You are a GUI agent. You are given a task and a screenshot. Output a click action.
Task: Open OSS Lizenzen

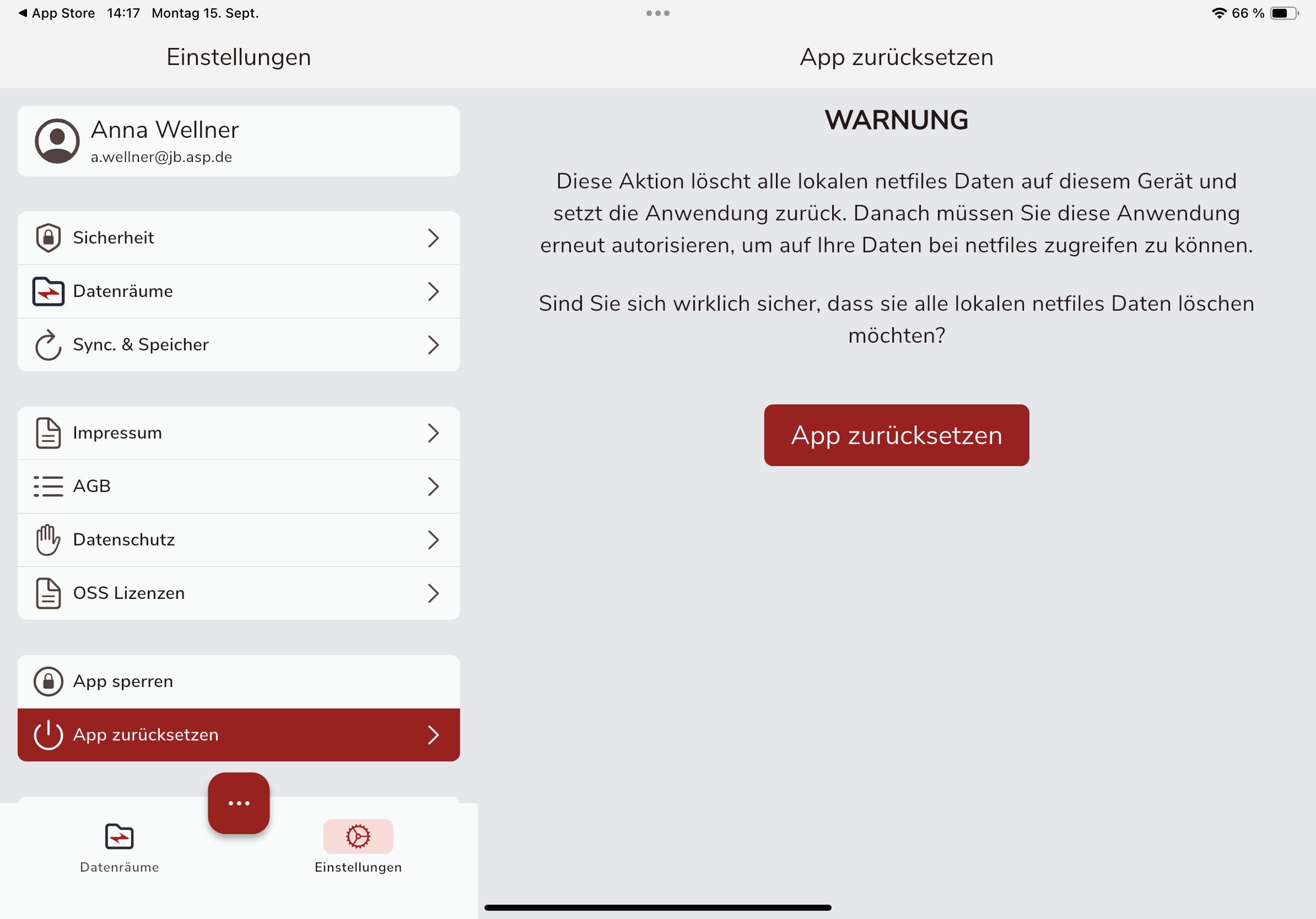click(239, 592)
